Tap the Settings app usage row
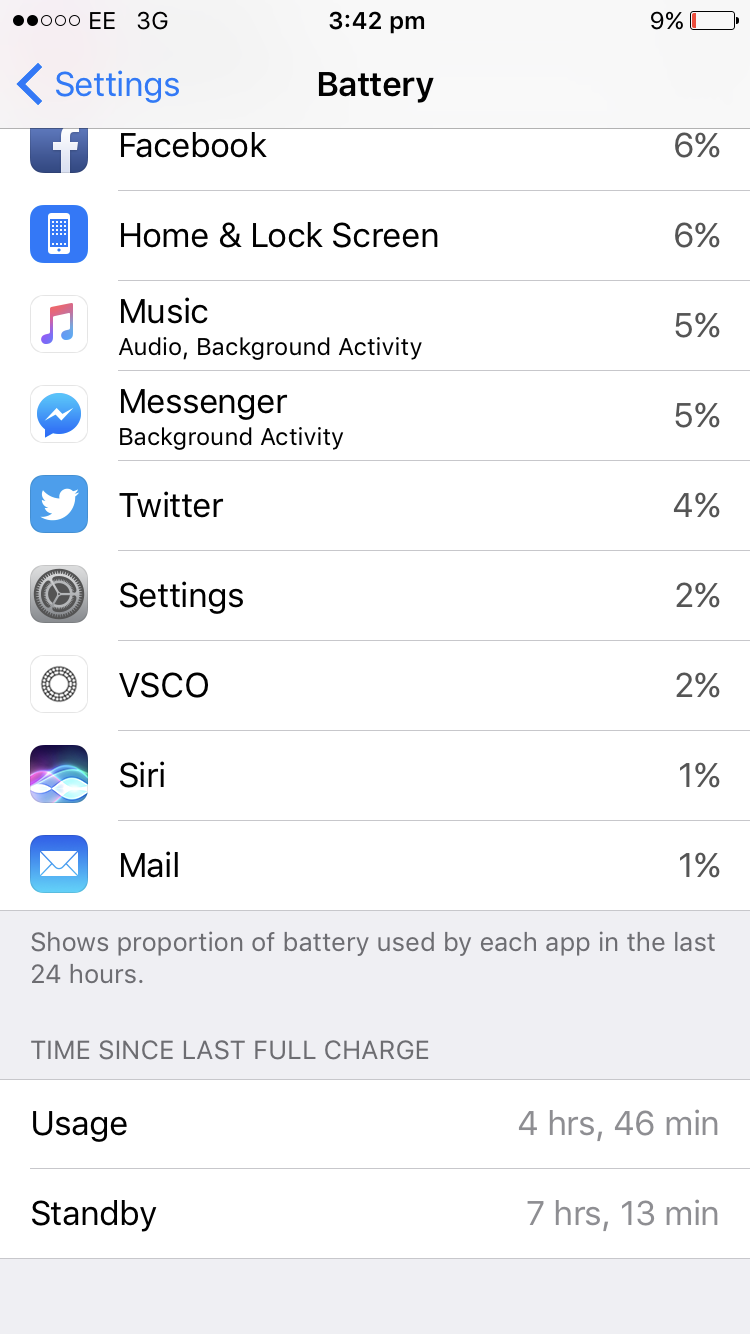The height and width of the screenshot is (1334, 750). (375, 595)
